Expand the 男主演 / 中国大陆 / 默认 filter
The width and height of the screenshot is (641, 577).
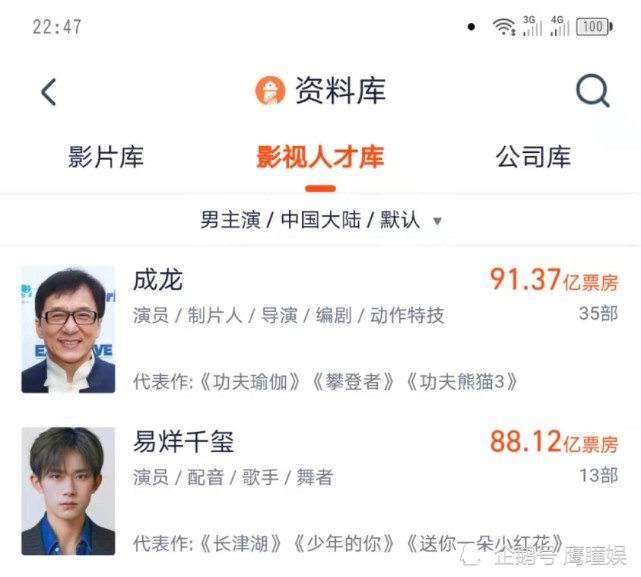point(321,220)
